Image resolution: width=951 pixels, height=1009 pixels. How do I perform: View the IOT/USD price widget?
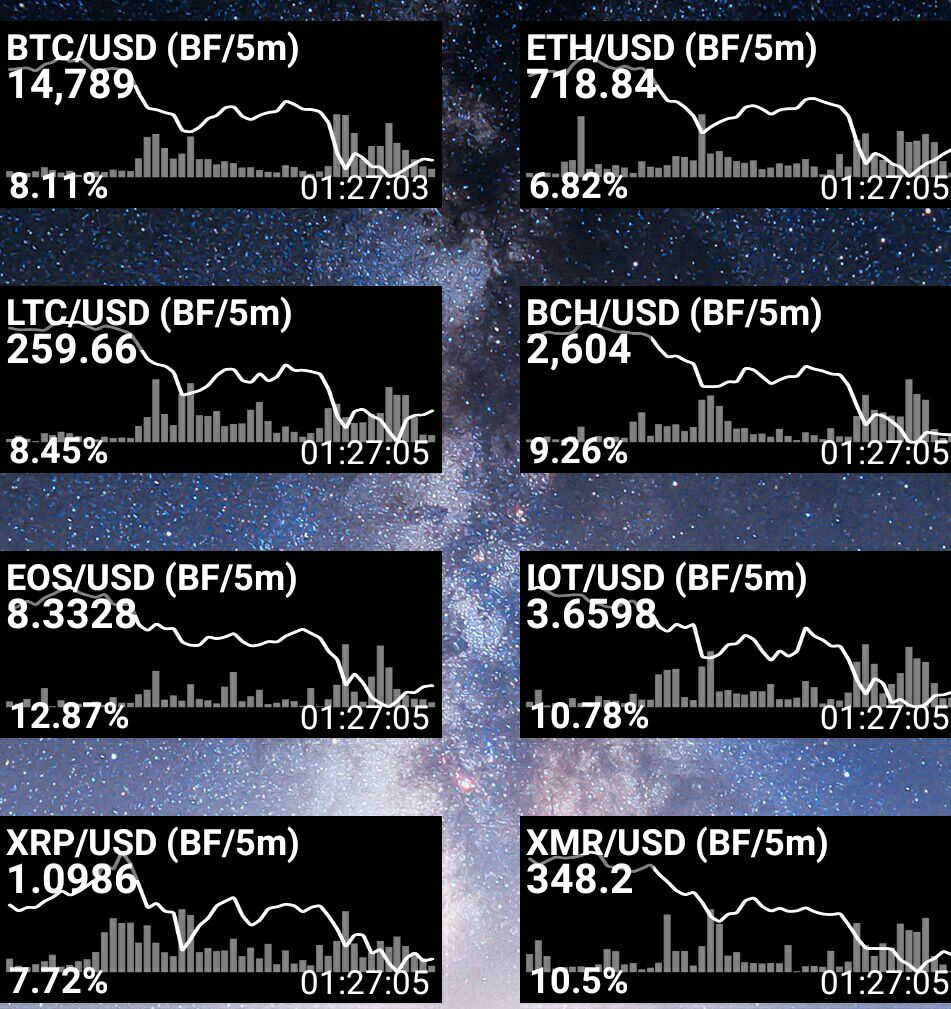point(735,645)
